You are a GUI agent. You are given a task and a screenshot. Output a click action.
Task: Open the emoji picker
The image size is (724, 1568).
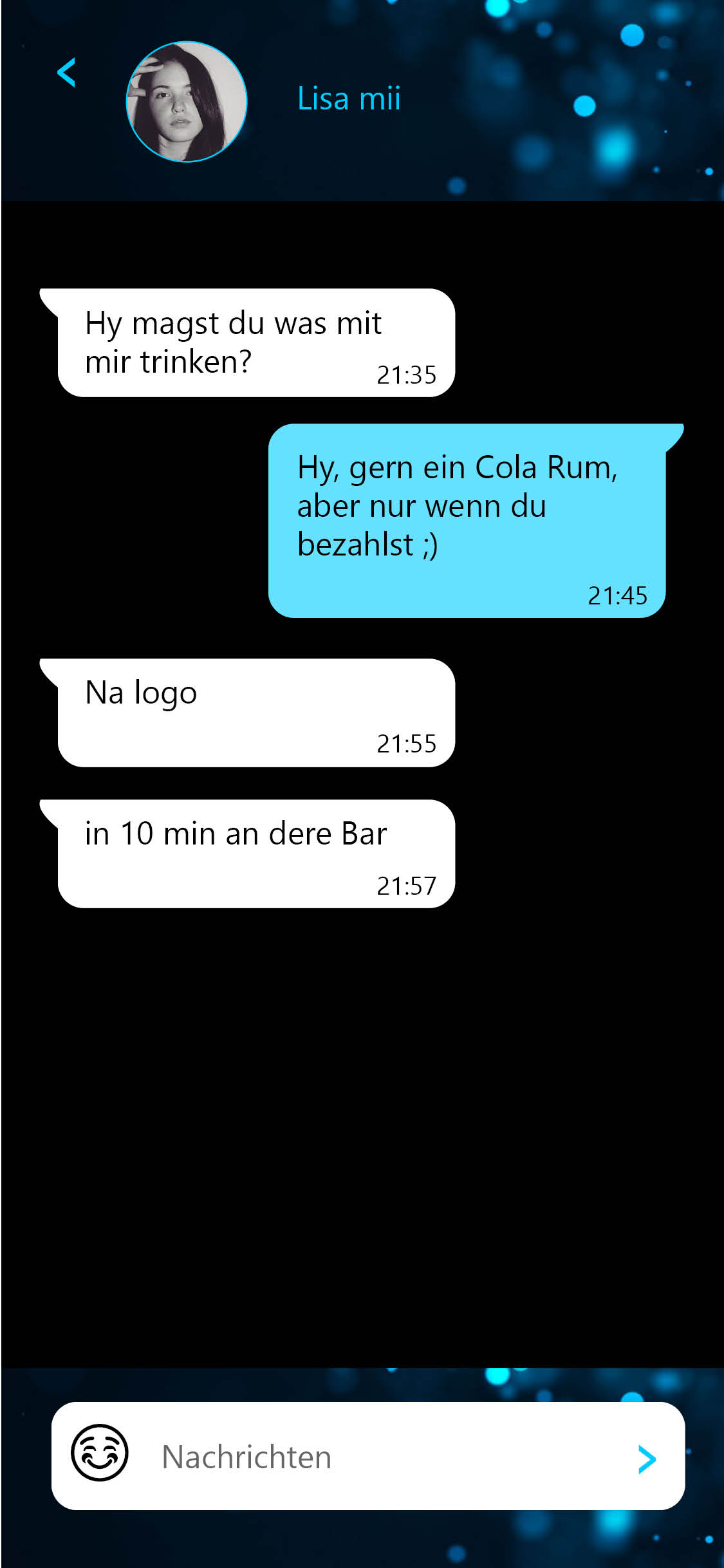point(100,1452)
